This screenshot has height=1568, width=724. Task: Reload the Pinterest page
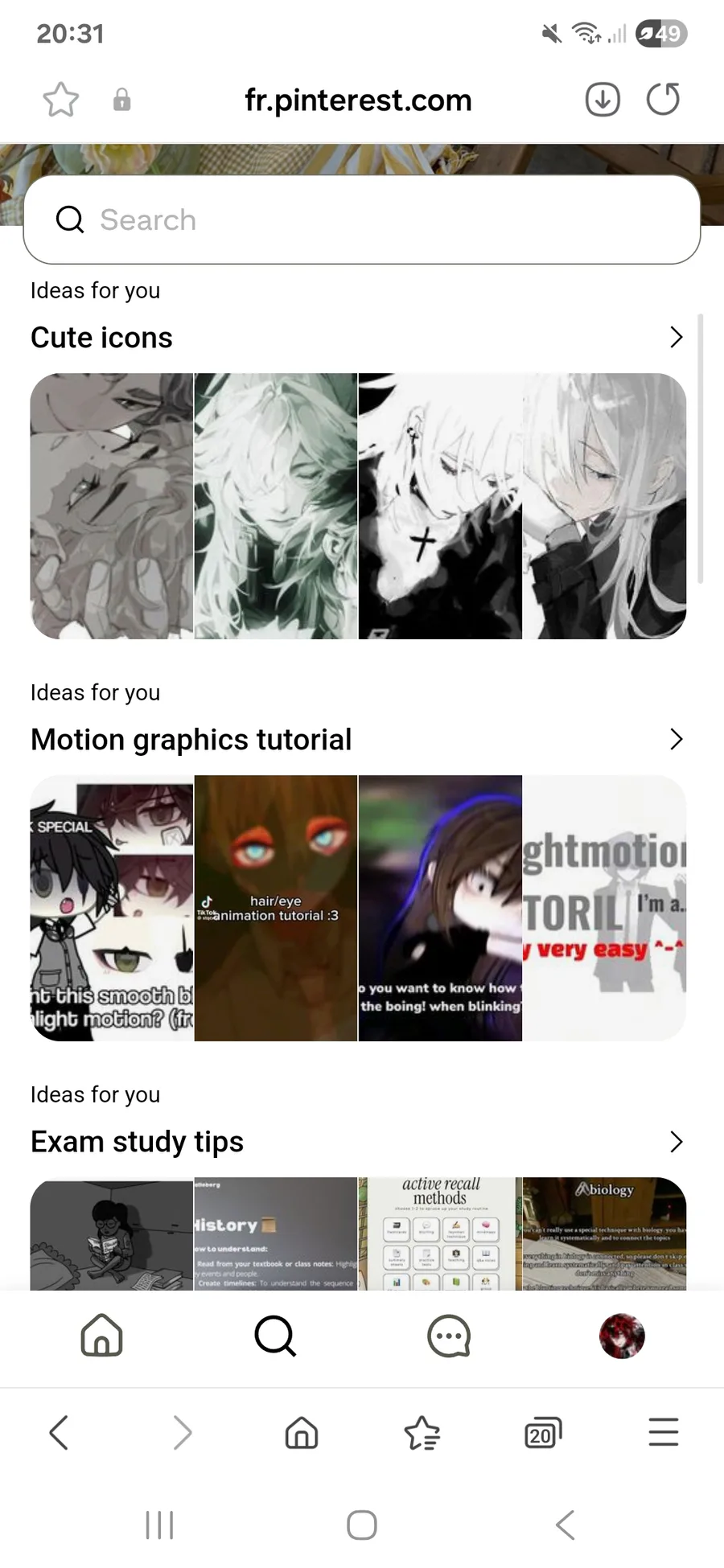coord(664,100)
